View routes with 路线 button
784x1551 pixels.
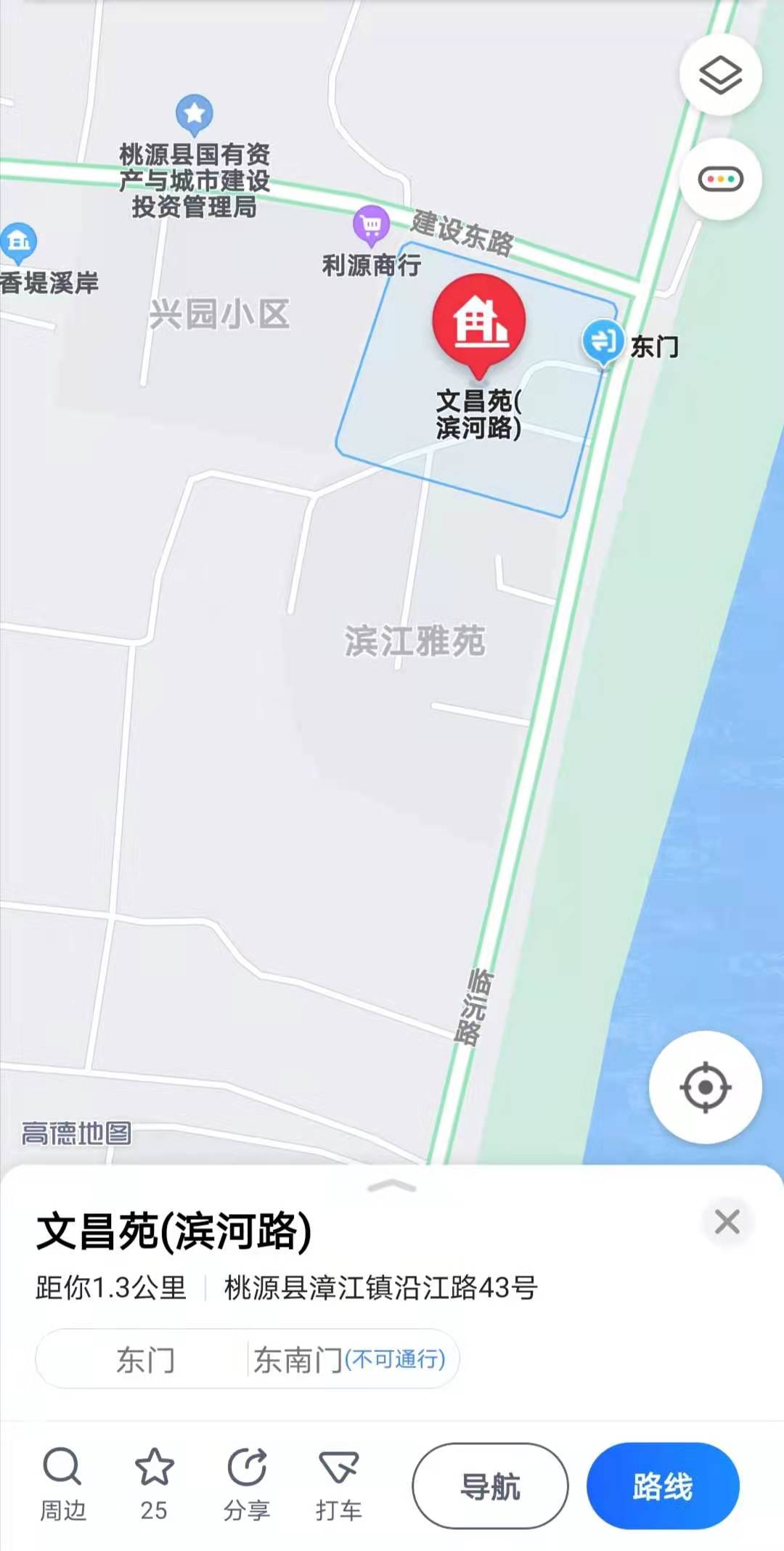pyautogui.click(x=663, y=1486)
